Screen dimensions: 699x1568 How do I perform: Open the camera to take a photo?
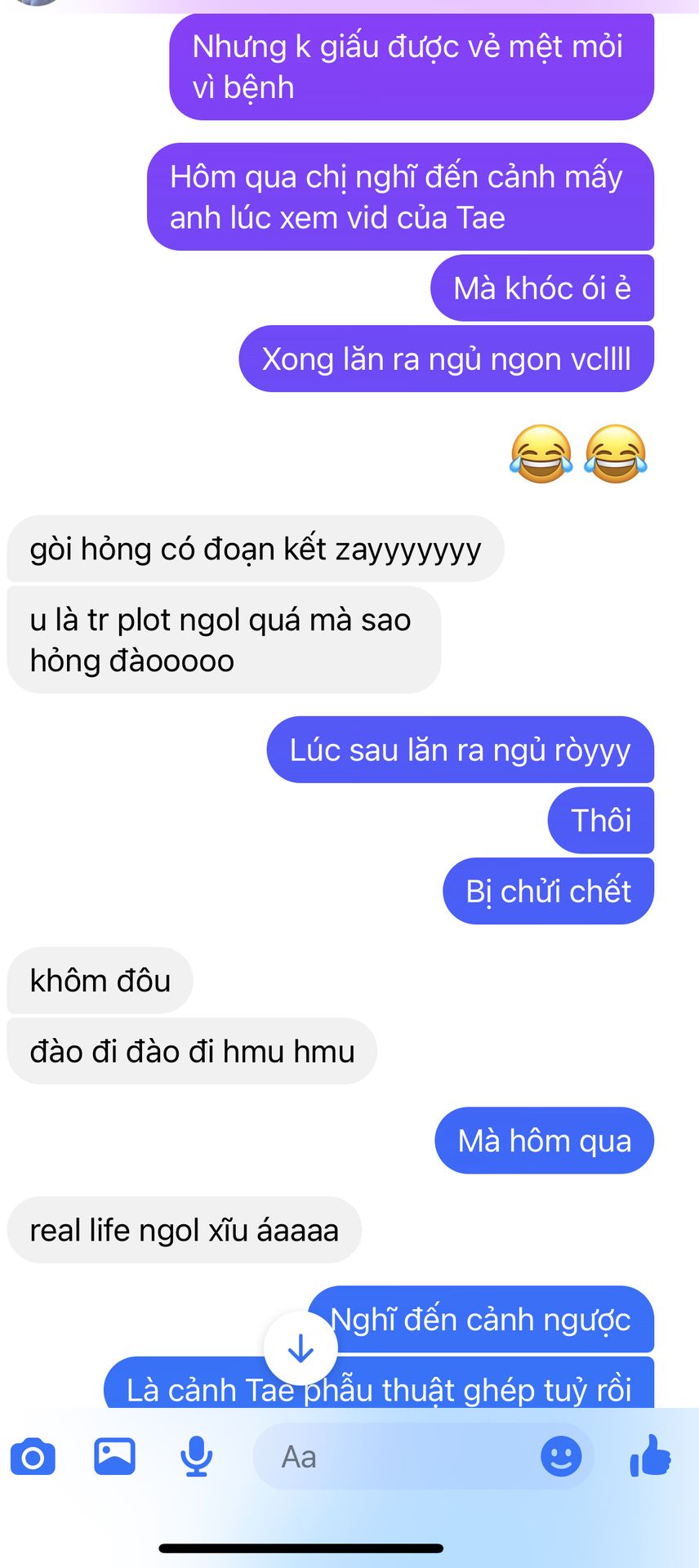(33, 1457)
